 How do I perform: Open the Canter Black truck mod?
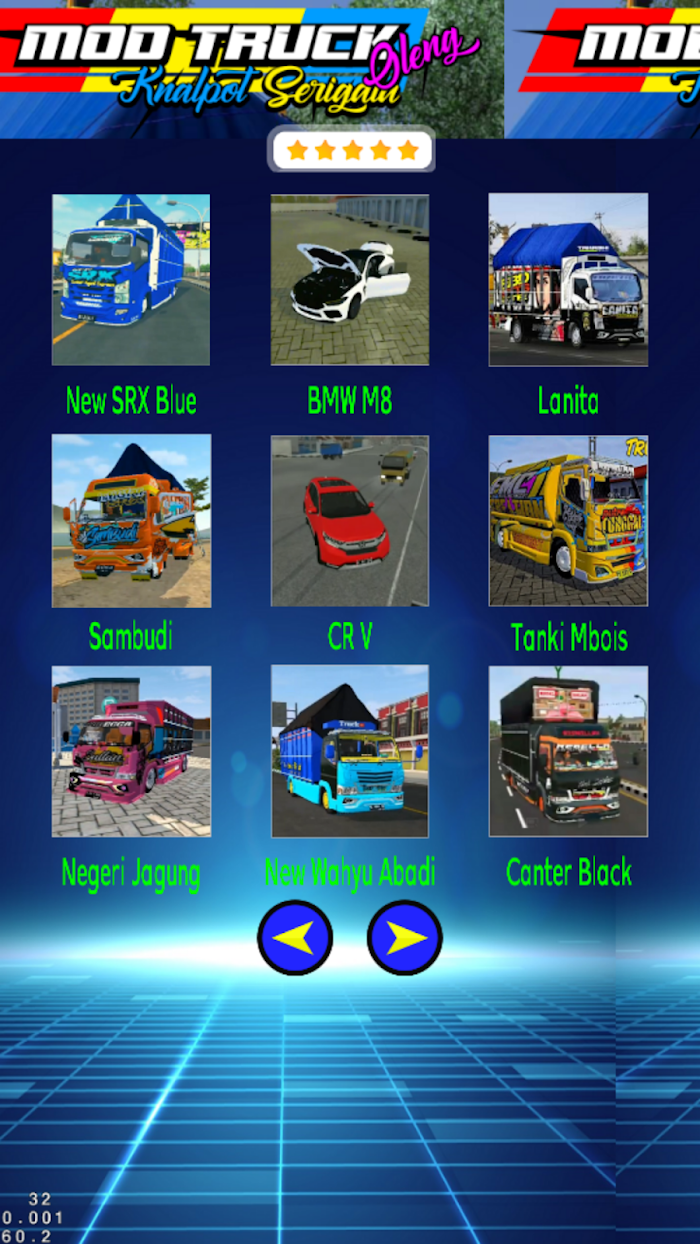pos(568,751)
